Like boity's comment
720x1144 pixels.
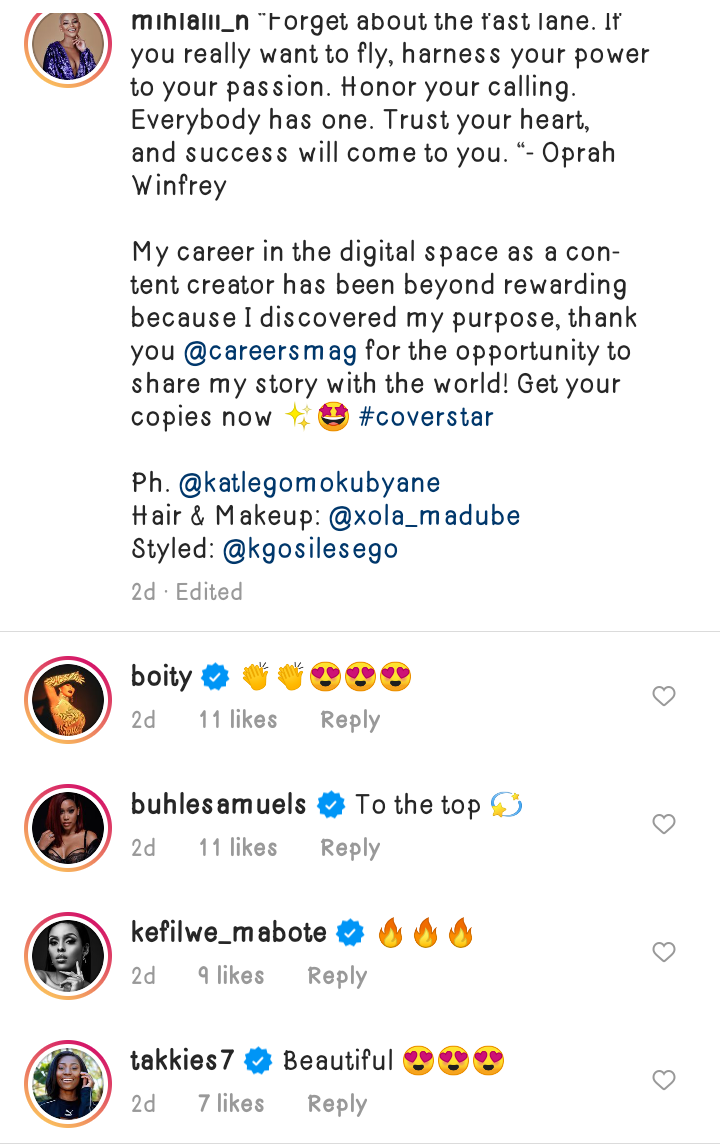tap(664, 696)
